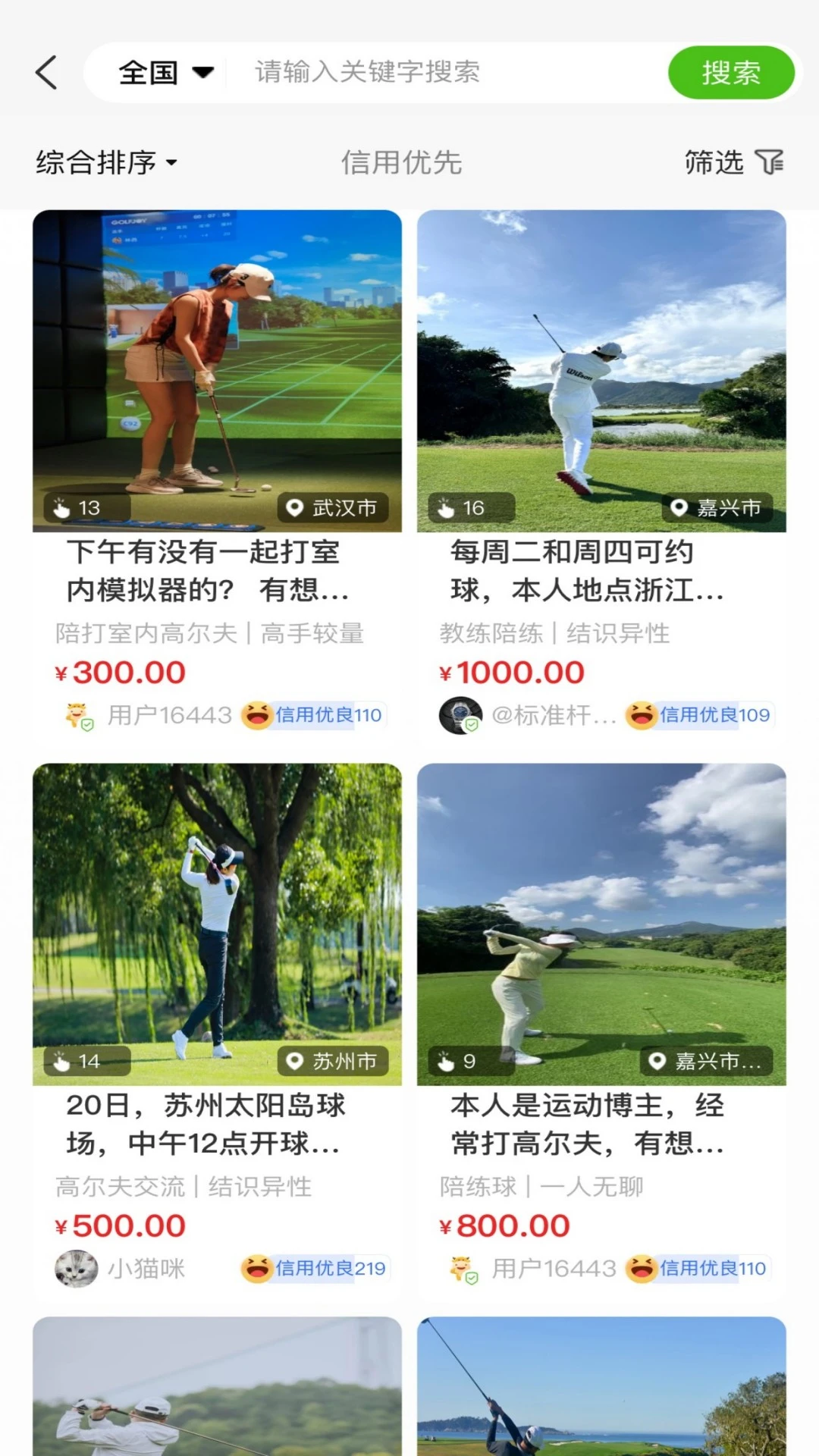Screen dimensions: 819x1456
Task: Tap the finger icon with 9 likes
Action: click(x=447, y=1062)
